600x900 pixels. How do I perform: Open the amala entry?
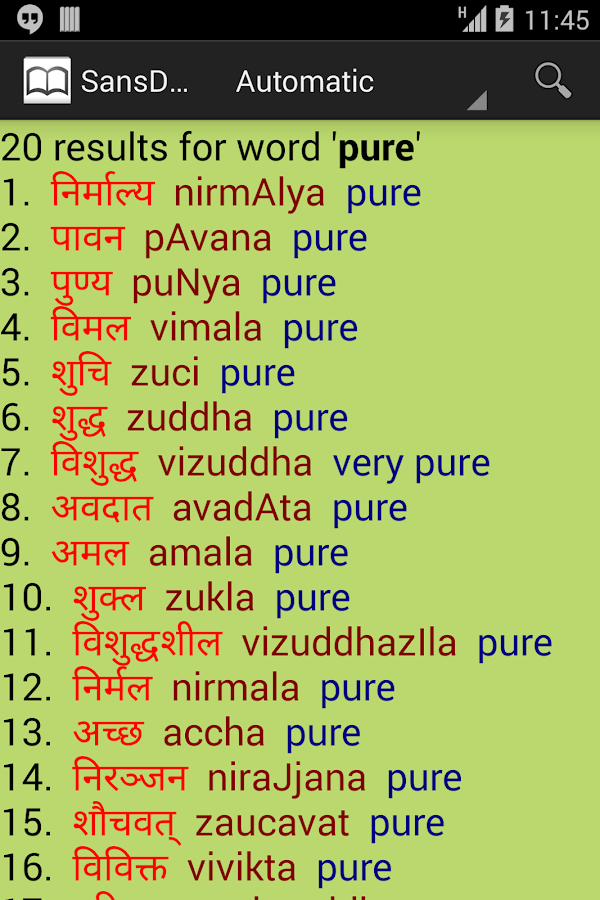click(200, 553)
